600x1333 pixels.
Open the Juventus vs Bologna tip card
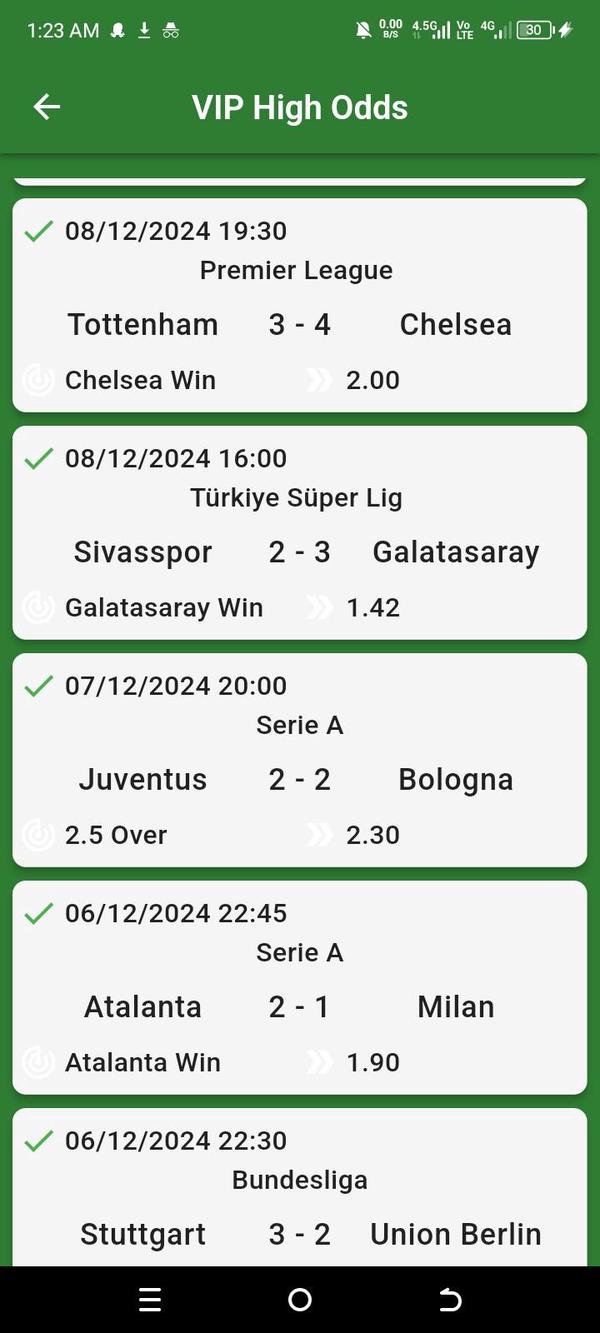coord(299,760)
